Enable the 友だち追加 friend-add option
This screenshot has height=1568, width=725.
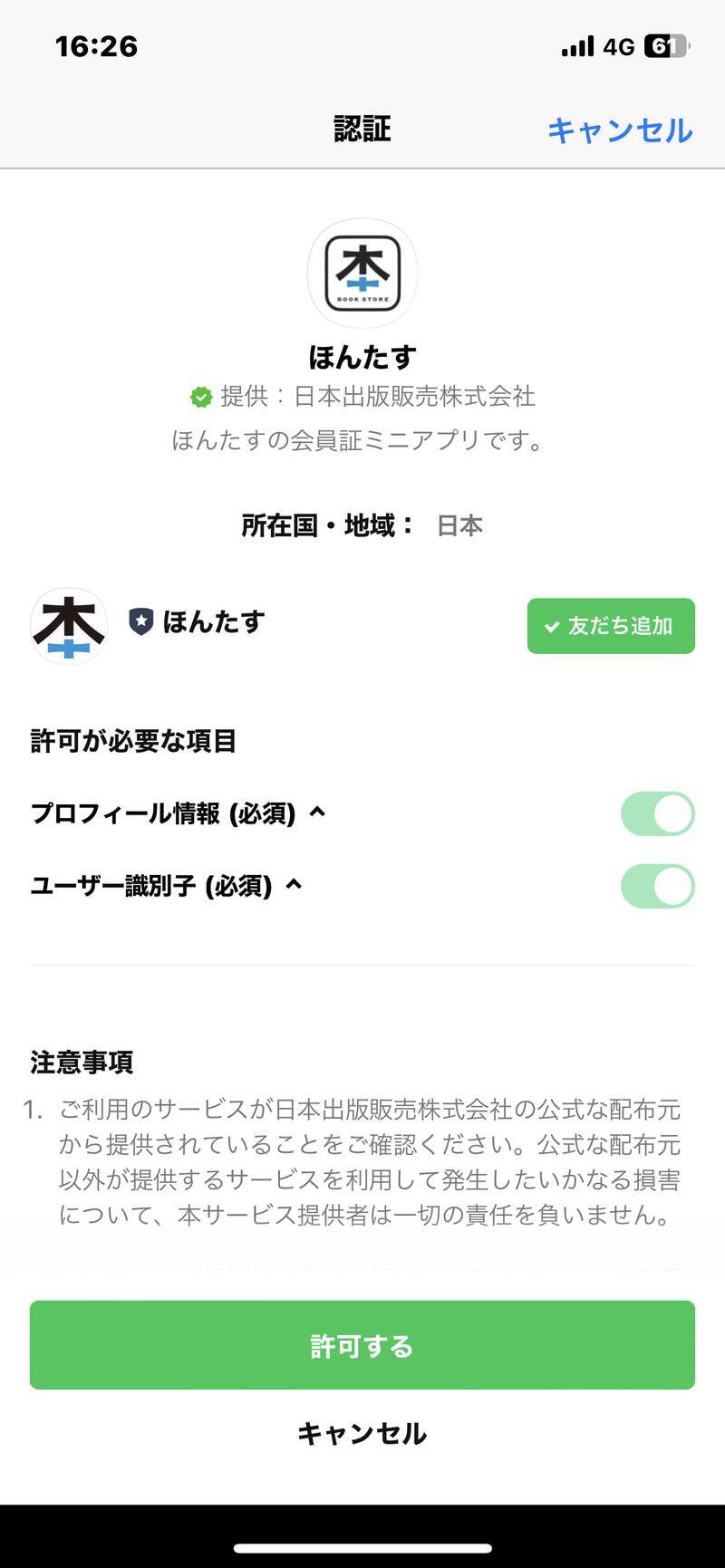coord(610,625)
